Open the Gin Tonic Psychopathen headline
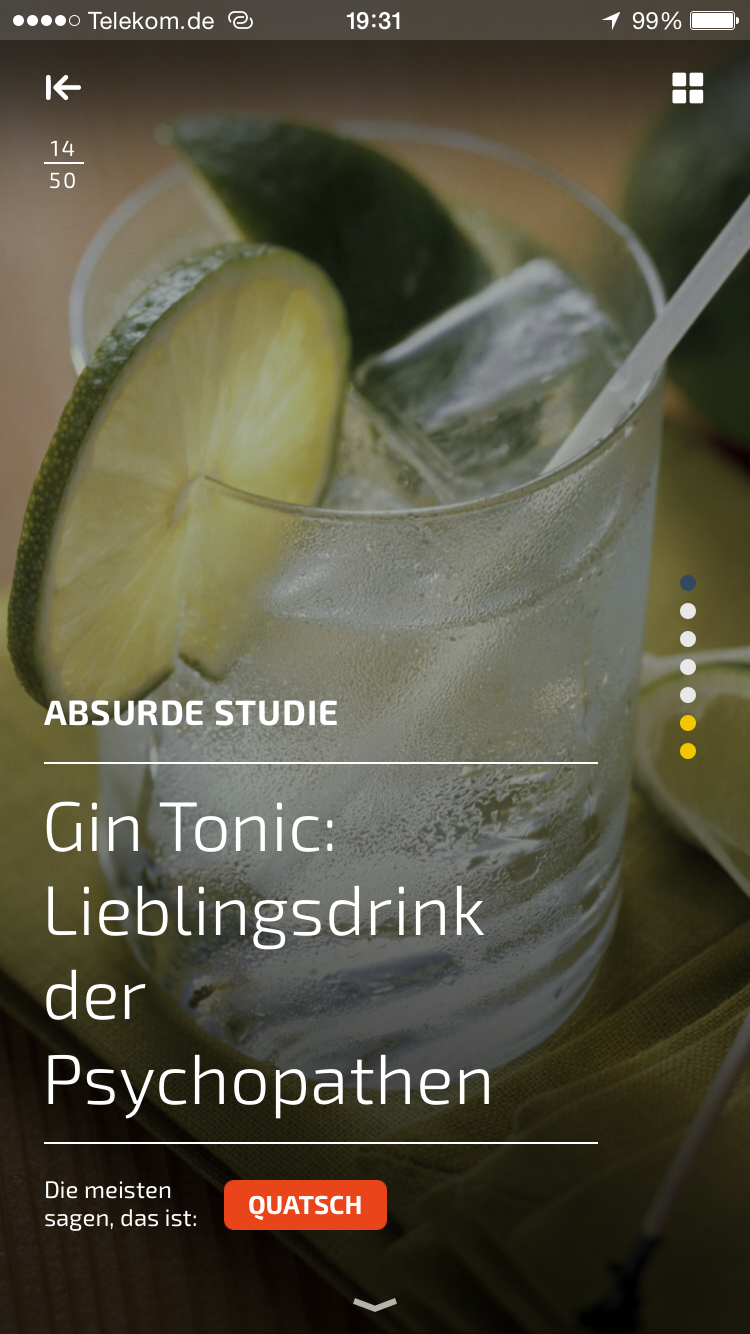 pyautogui.click(x=270, y=953)
